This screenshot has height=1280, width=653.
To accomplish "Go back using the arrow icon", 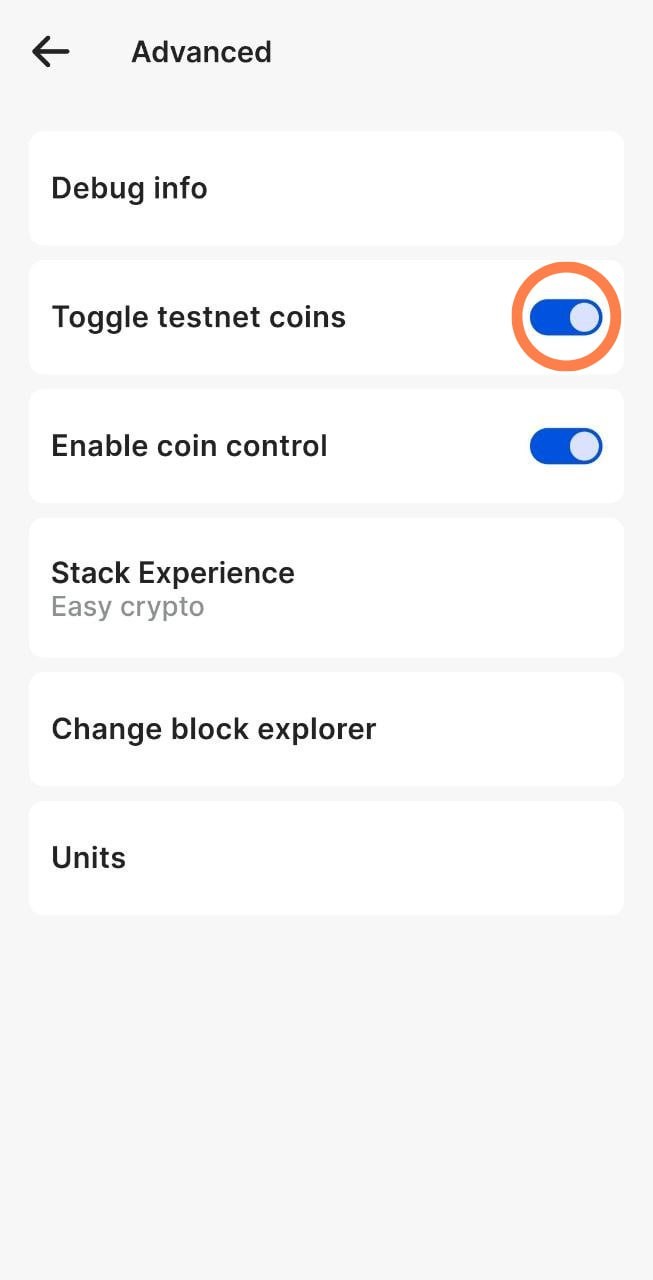I will tap(50, 51).
